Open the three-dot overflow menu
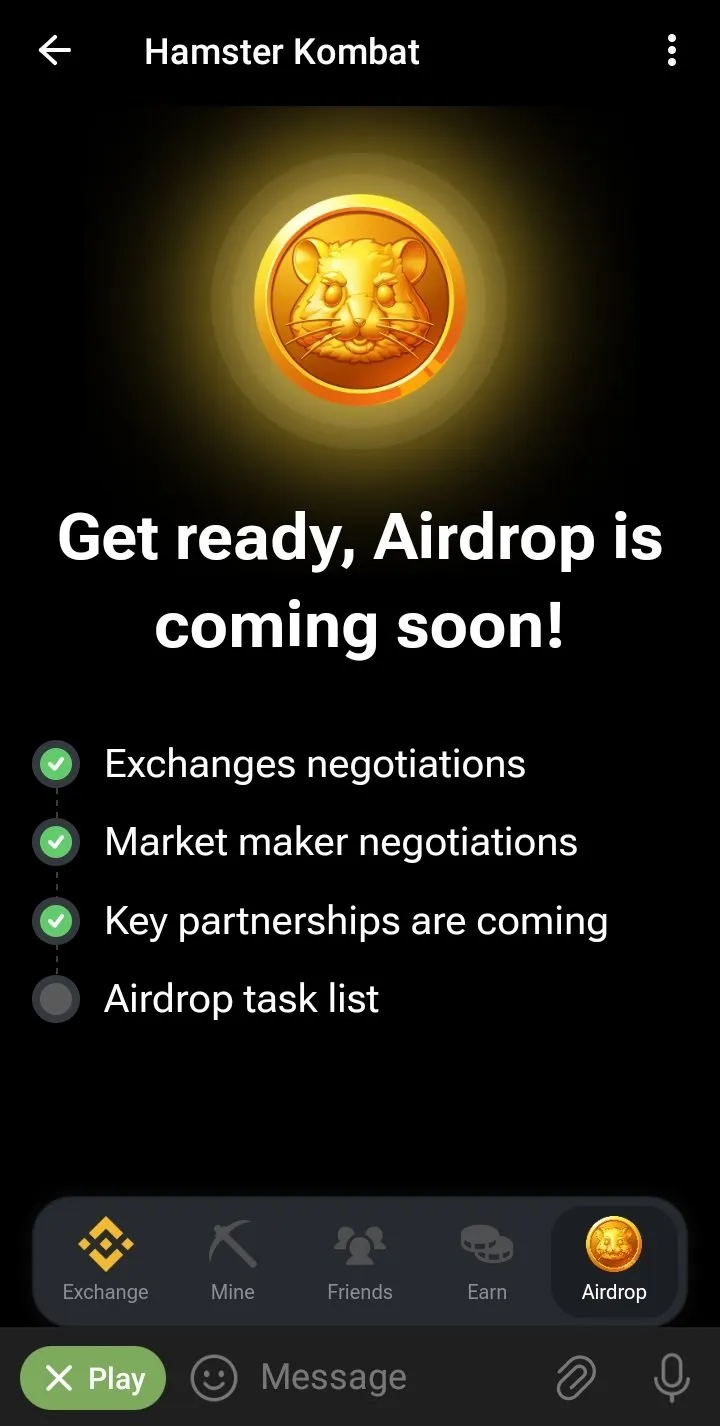 point(671,51)
